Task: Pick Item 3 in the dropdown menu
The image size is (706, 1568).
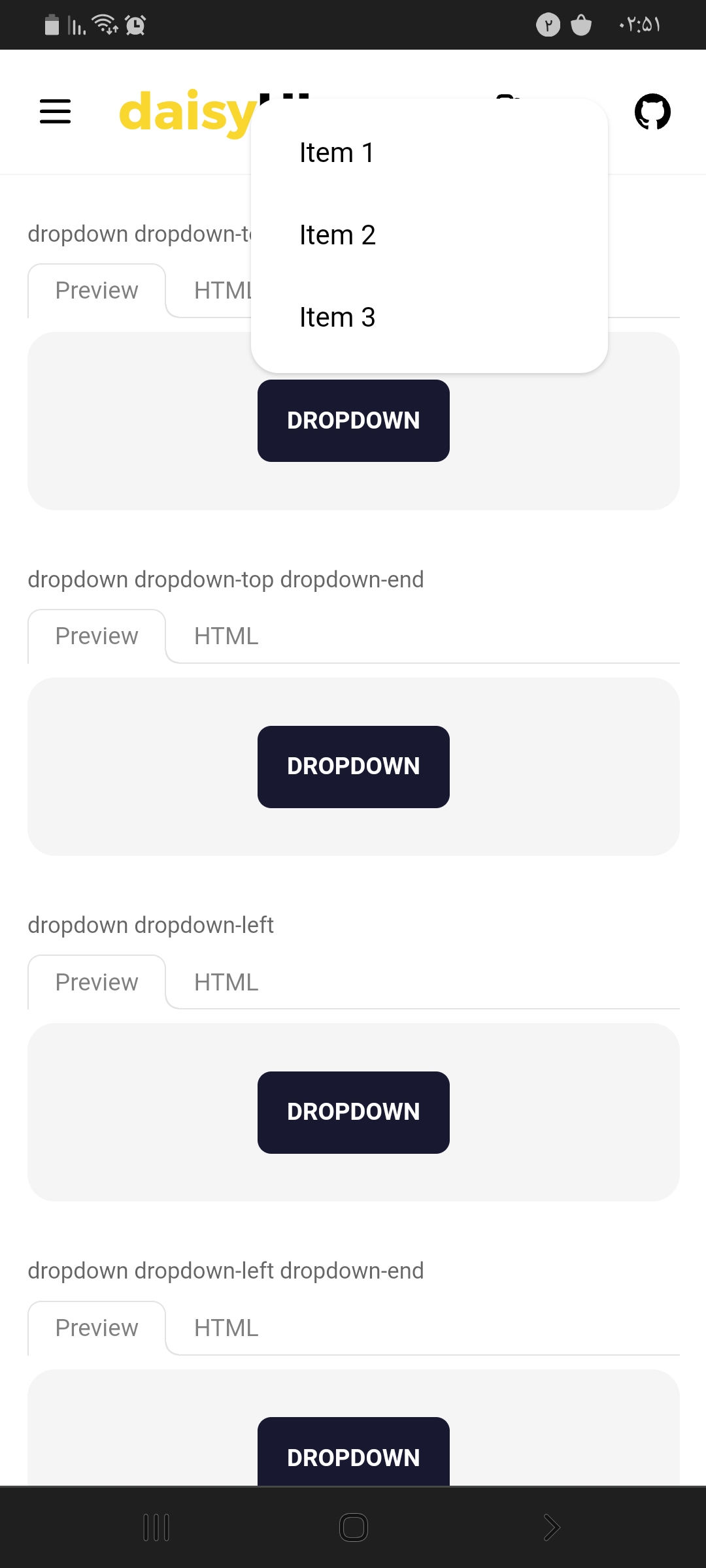Action: point(337,318)
